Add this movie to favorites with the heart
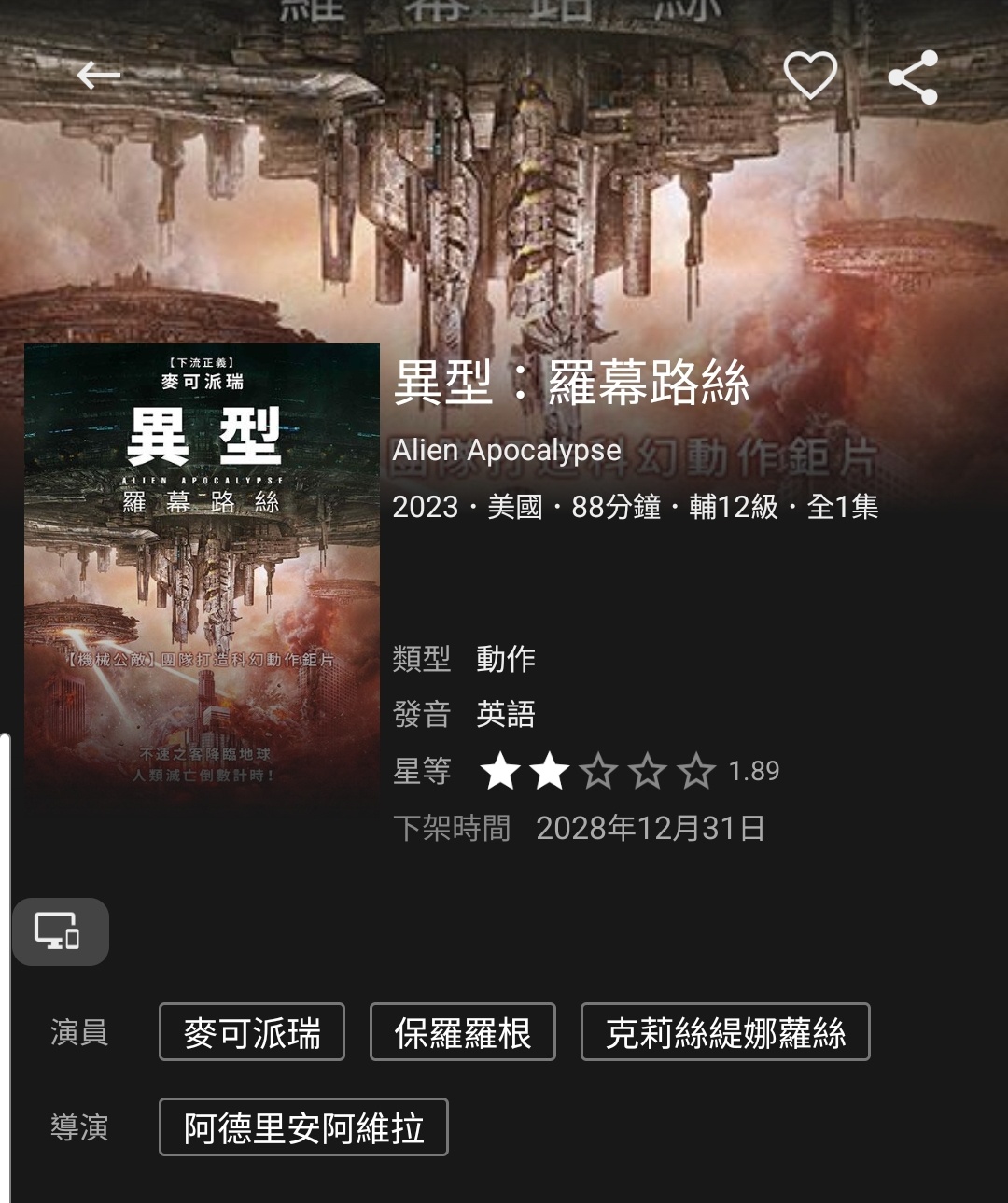This screenshot has height=1203, width=1008. pos(809,75)
